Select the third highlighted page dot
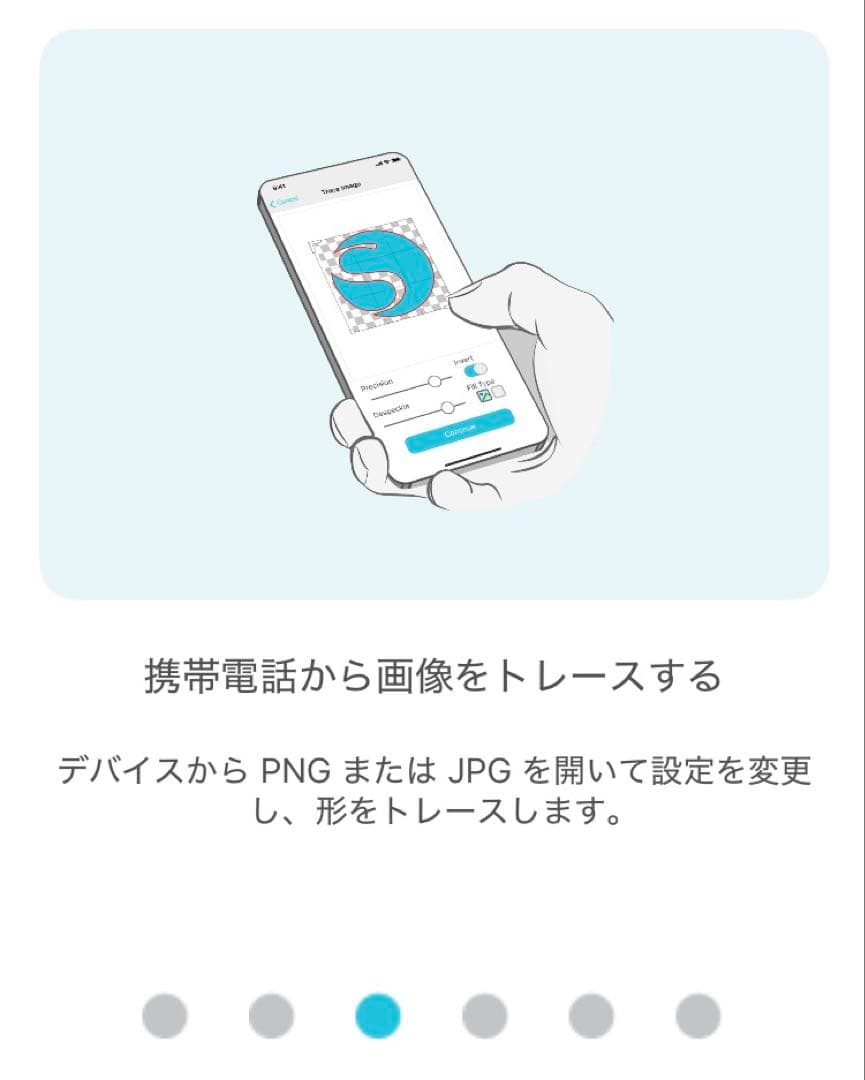This screenshot has height=1080, width=865. coord(378,1016)
